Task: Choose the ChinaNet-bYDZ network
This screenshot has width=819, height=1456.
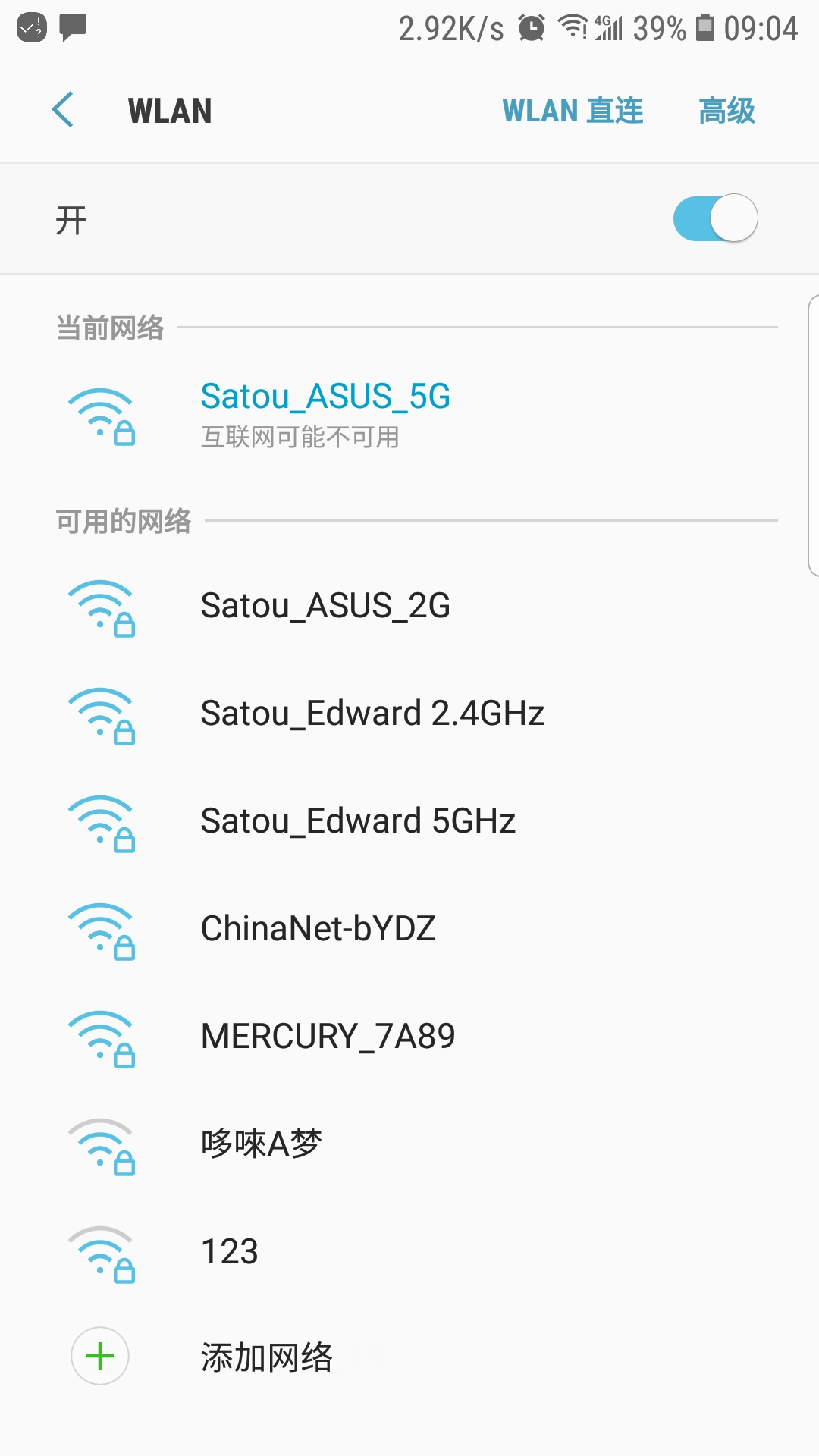Action: (318, 929)
